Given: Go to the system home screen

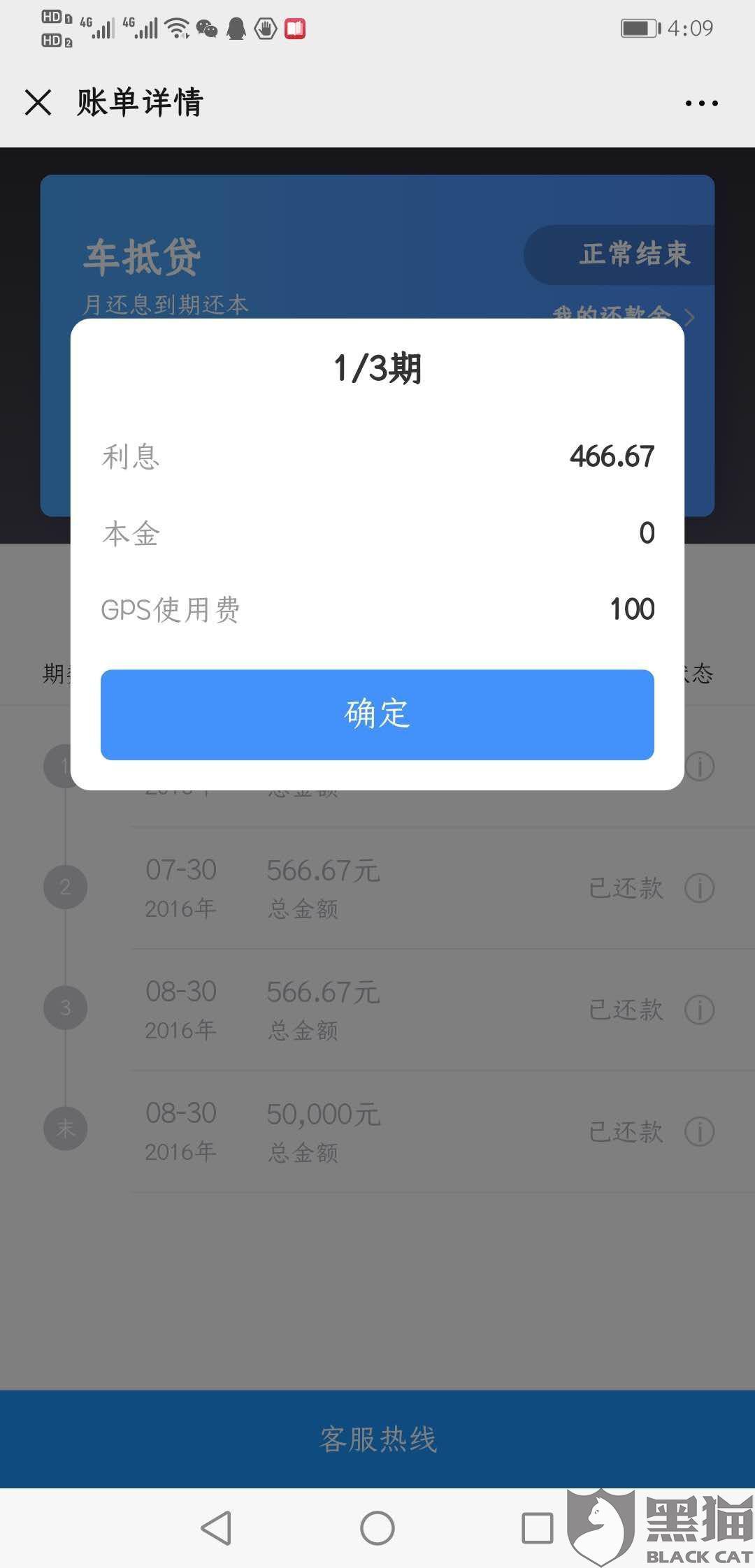Looking at the screenshot, I should coord(377,1527).
